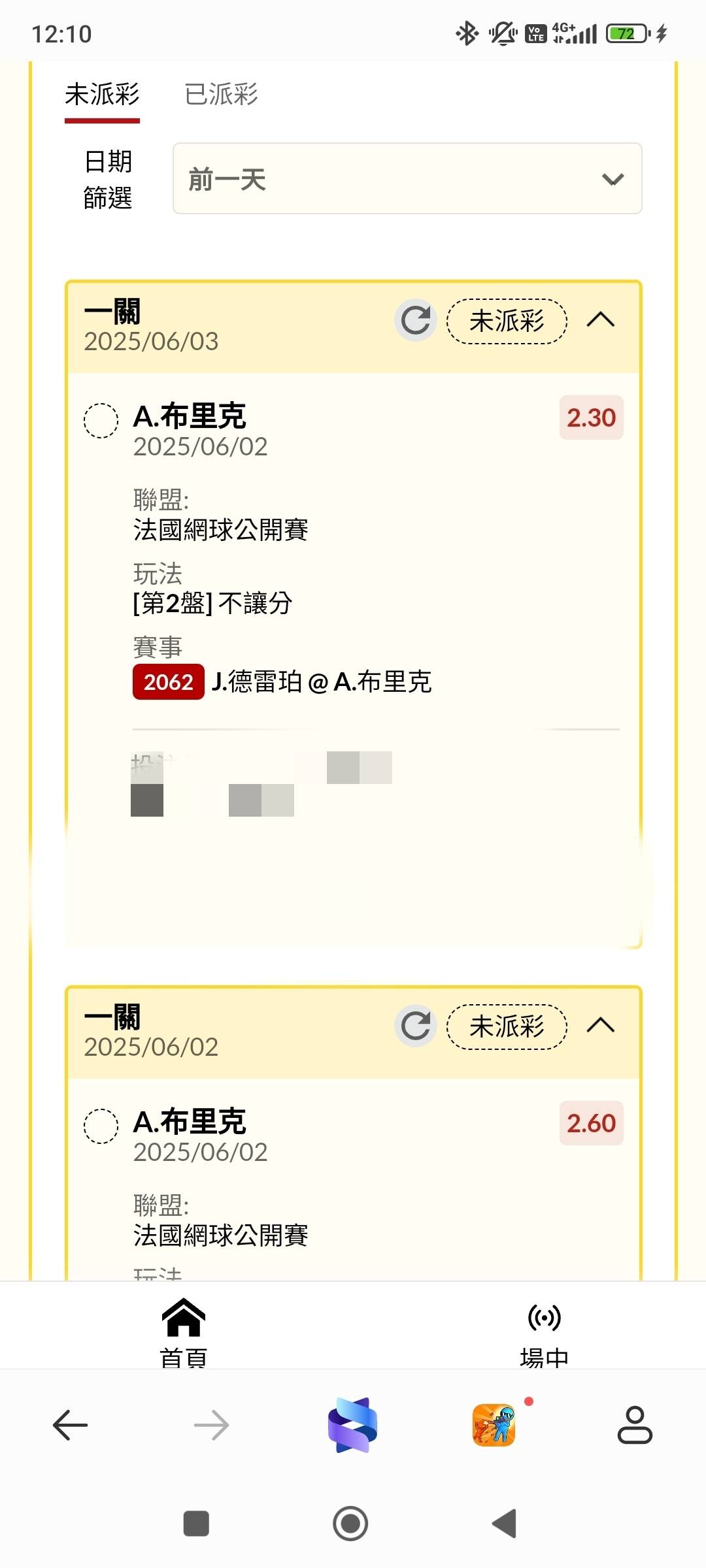Tap the system home button

(x=350, y=1524)
